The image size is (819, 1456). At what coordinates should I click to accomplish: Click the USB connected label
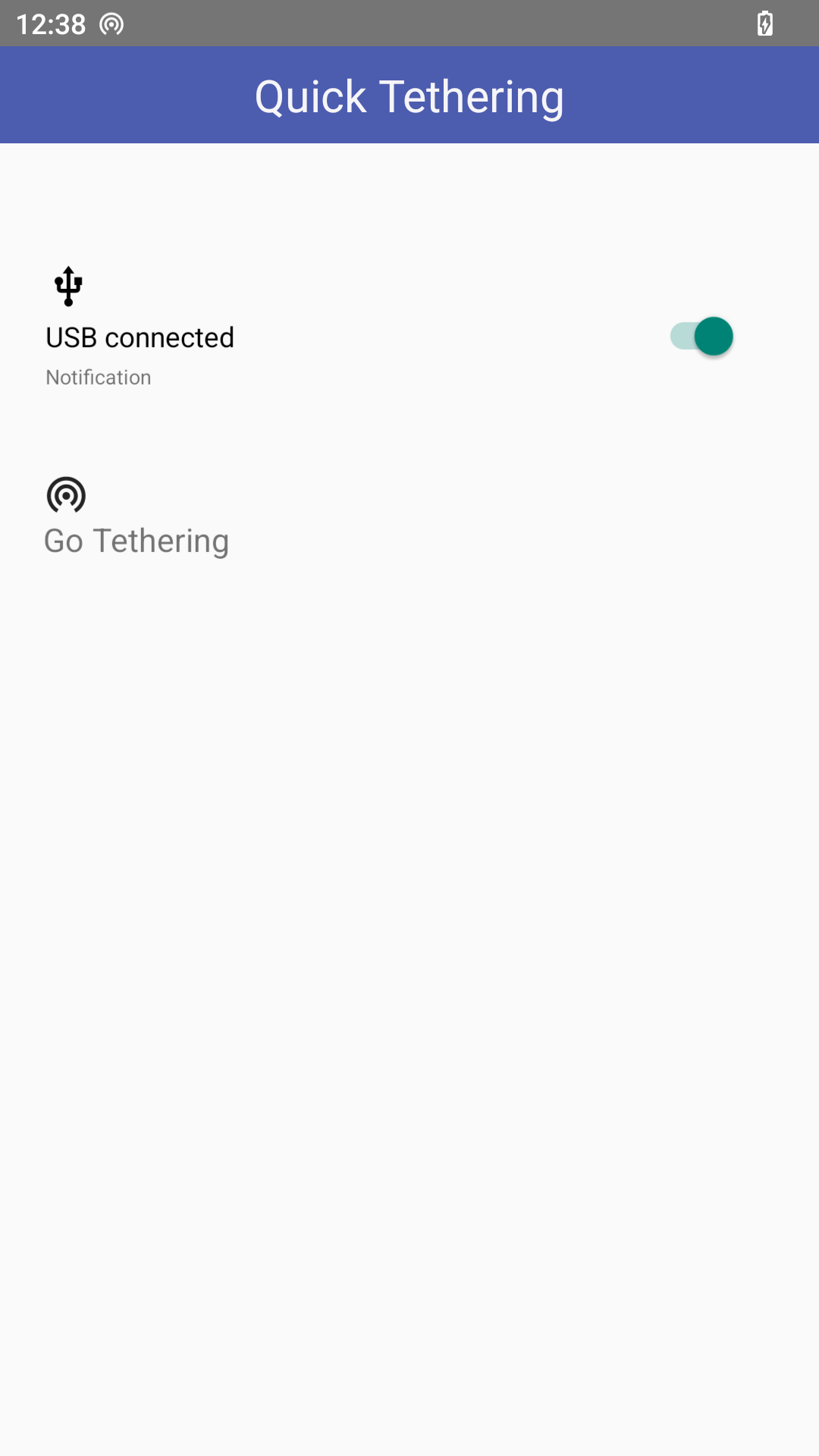click(140, 337)
